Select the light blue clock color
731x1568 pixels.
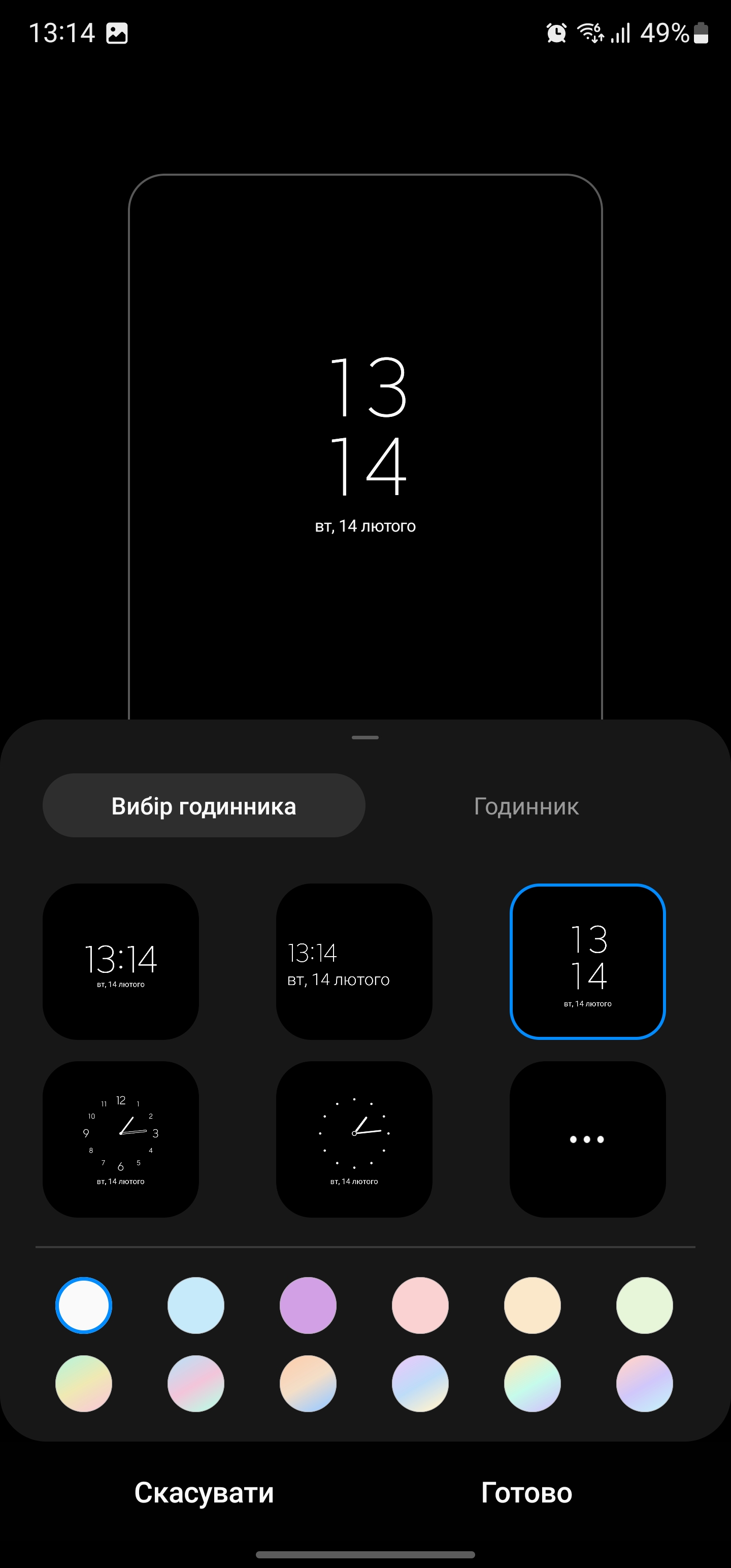[196, 1305]
